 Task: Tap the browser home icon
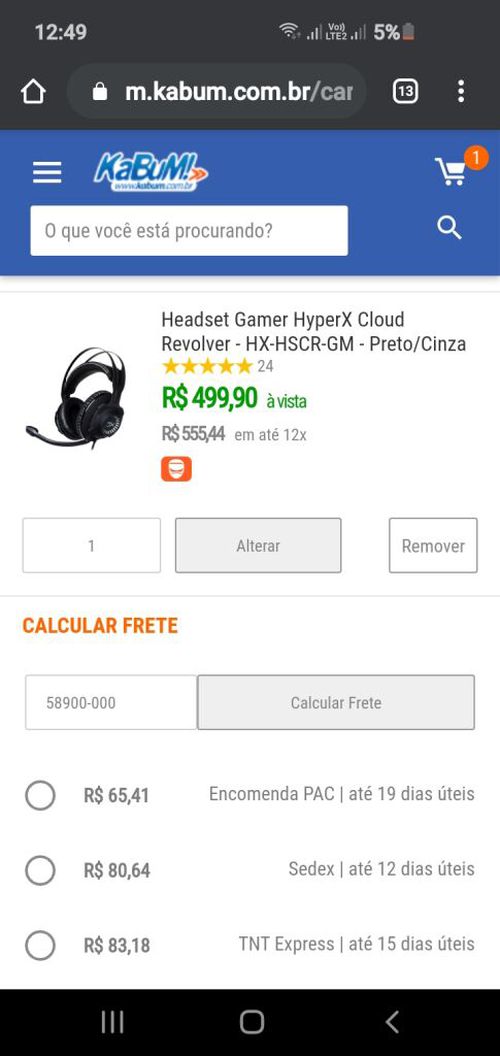click(33, 92)
